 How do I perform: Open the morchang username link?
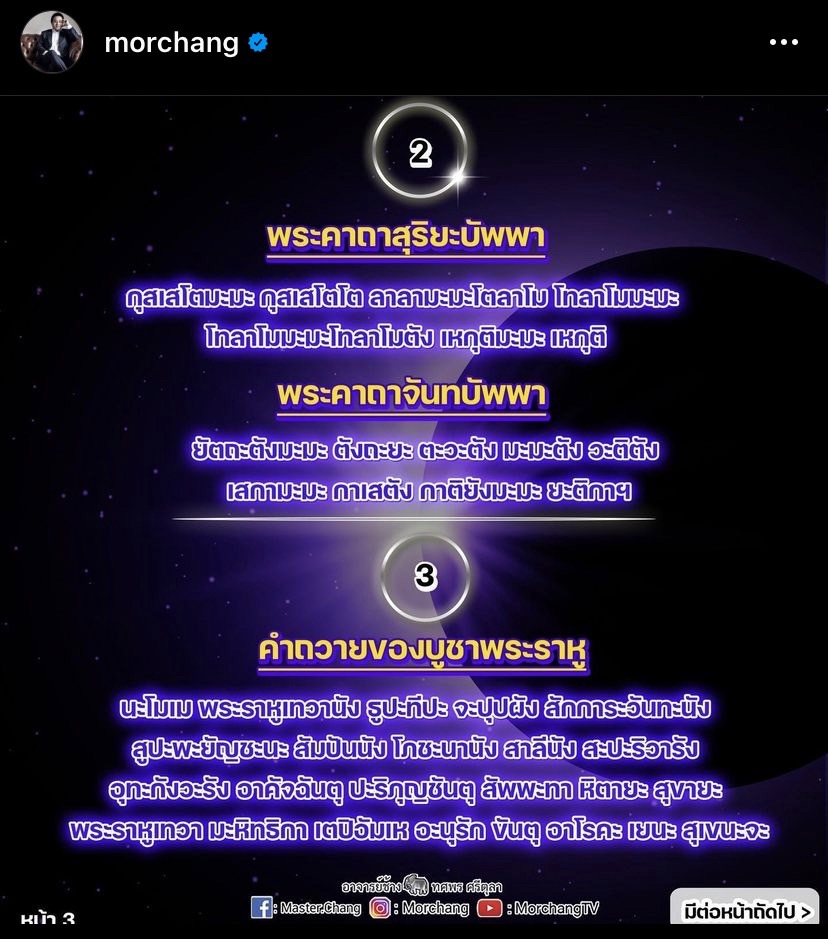coord(171,43)
